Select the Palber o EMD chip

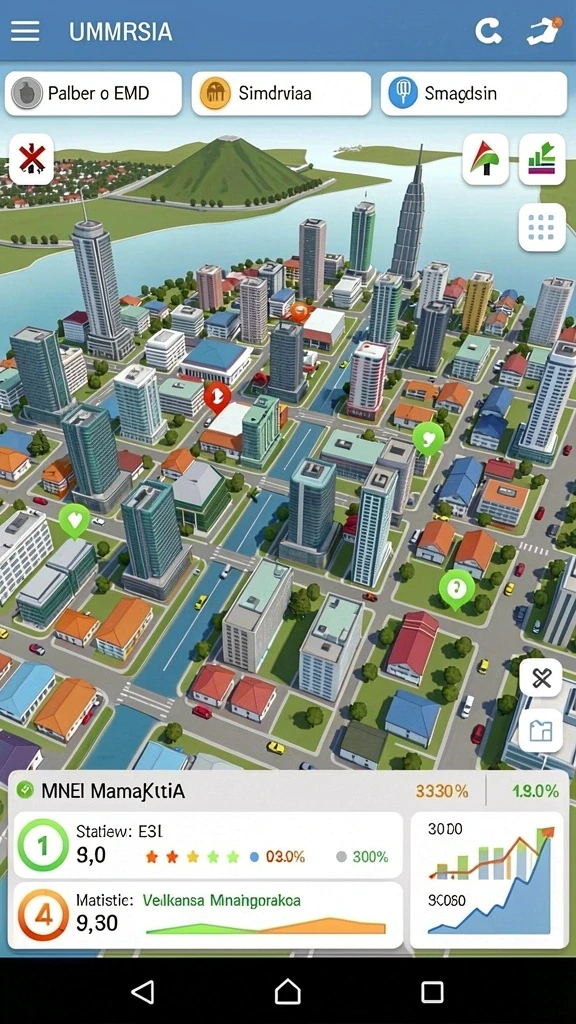click(93, 93)
